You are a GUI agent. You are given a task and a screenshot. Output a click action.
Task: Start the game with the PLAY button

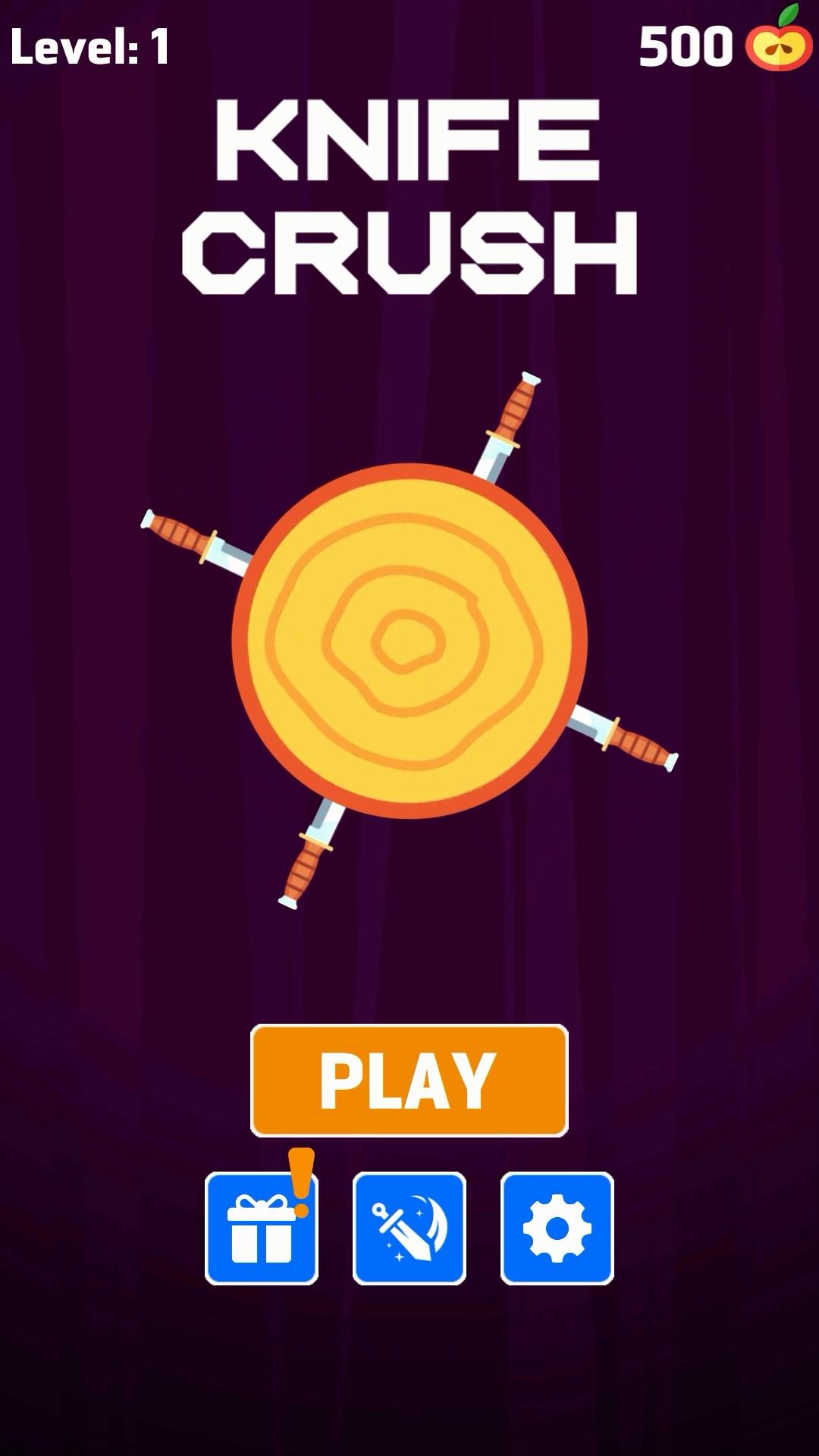(409, 1080)
